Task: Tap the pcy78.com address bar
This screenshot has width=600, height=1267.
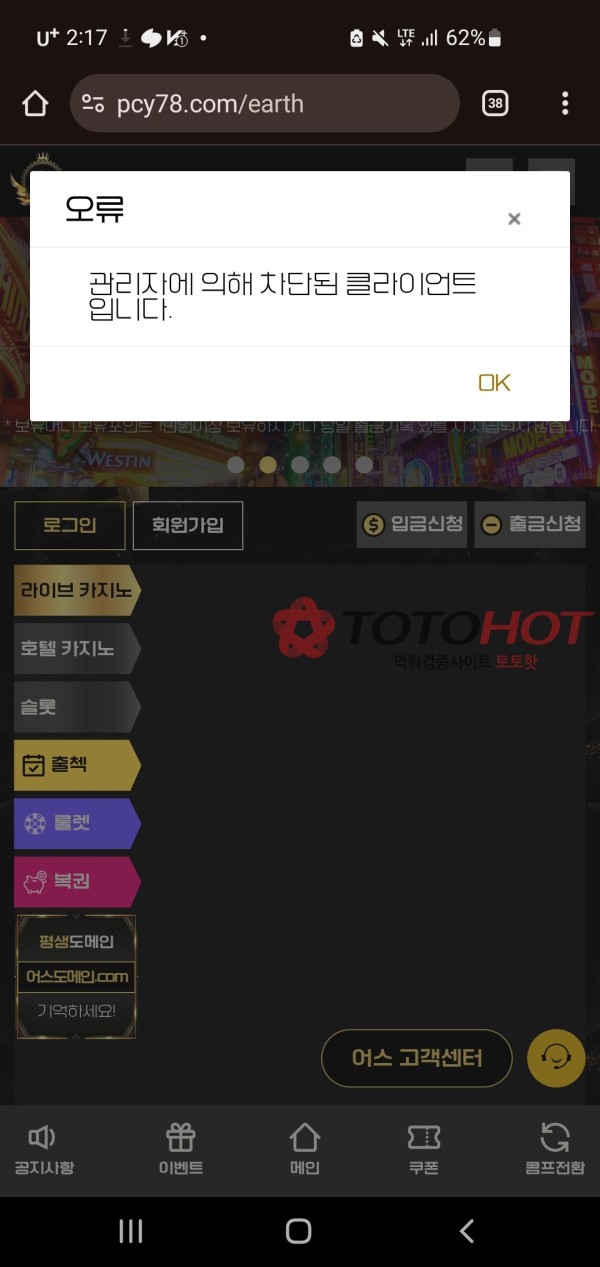Action: tap(264, 103)
